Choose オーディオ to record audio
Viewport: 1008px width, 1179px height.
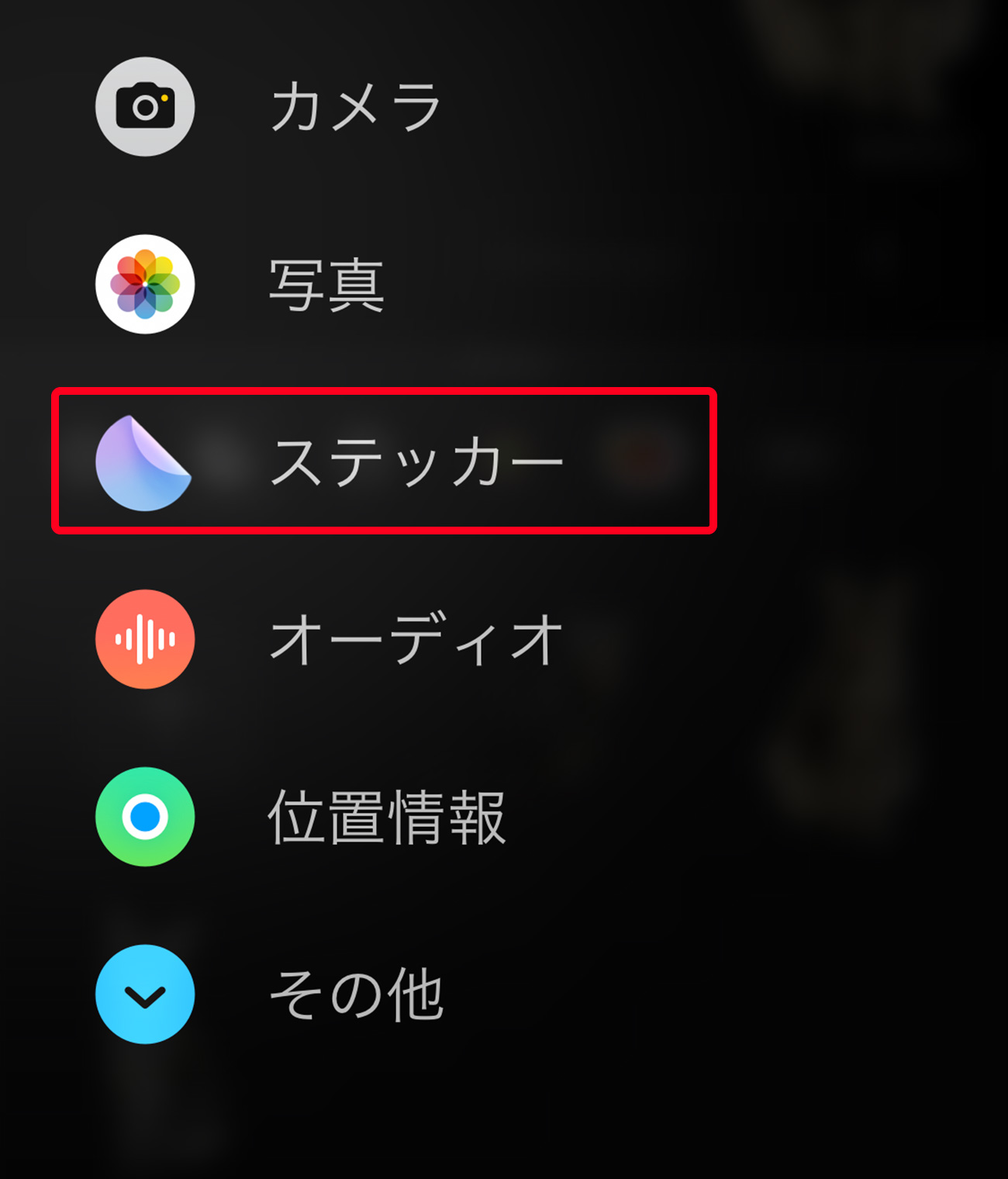145,640
